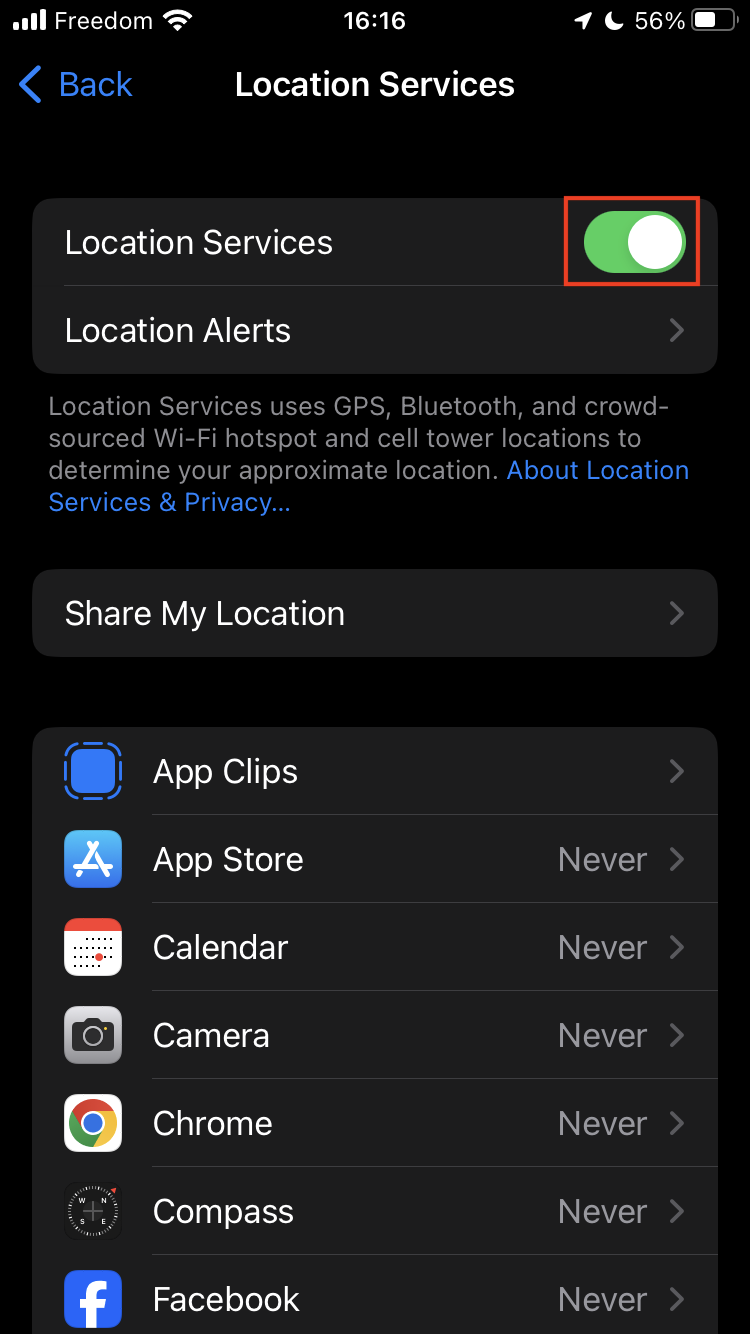Open Calendar location permission
The width and height of the screenshot is (750, 1334).
pos(375,947)
